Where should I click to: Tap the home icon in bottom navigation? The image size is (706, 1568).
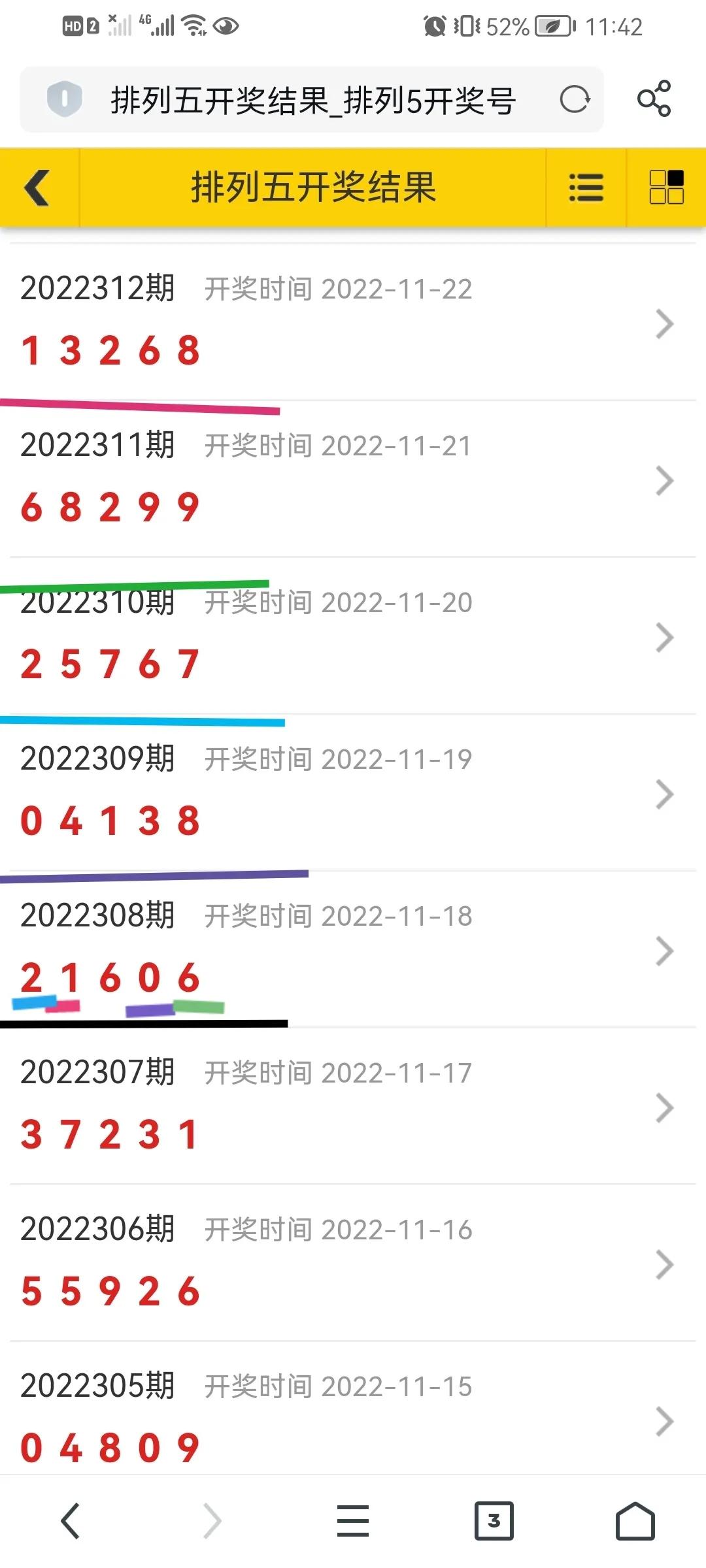(635, 1519)
